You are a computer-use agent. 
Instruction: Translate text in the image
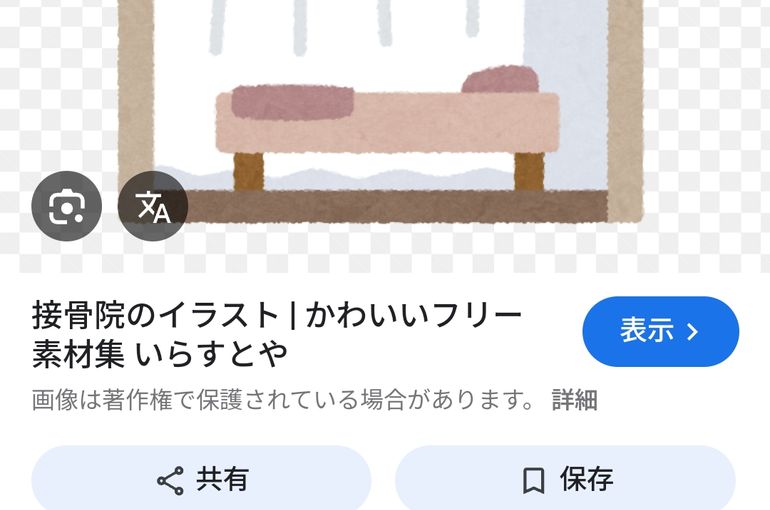point(153,206)
